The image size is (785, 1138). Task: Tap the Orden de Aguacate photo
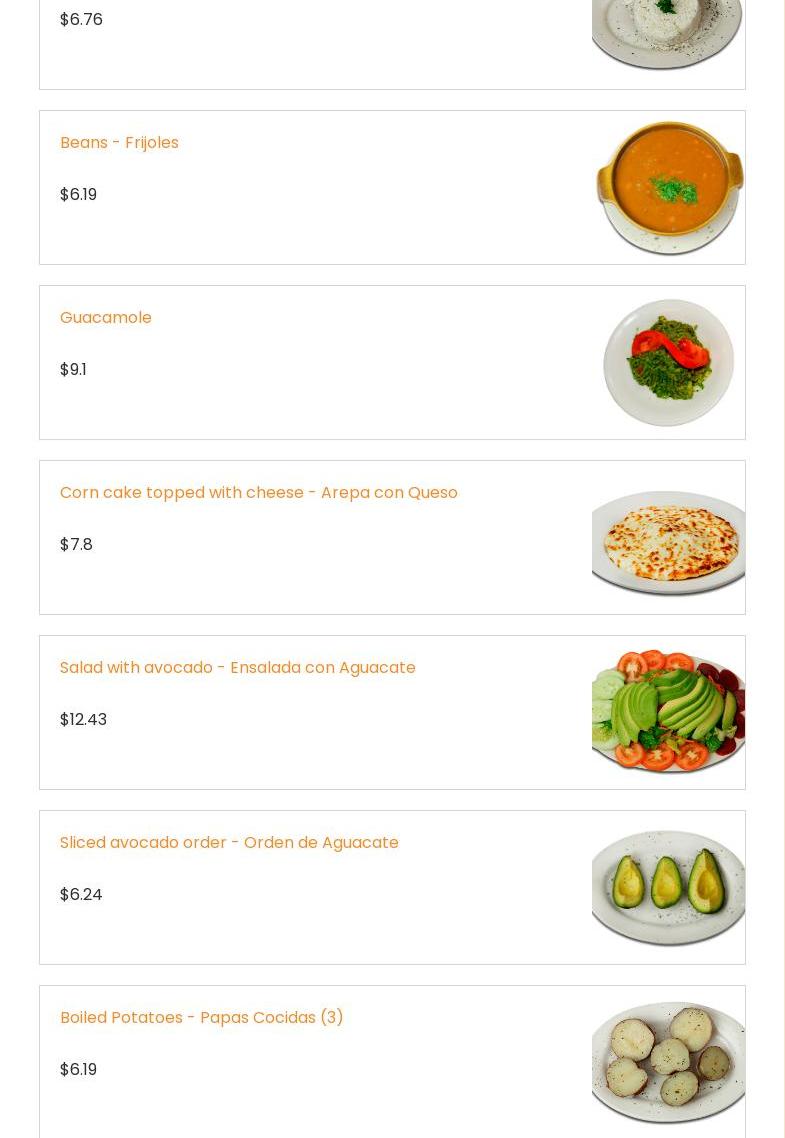tap(668, 887)
